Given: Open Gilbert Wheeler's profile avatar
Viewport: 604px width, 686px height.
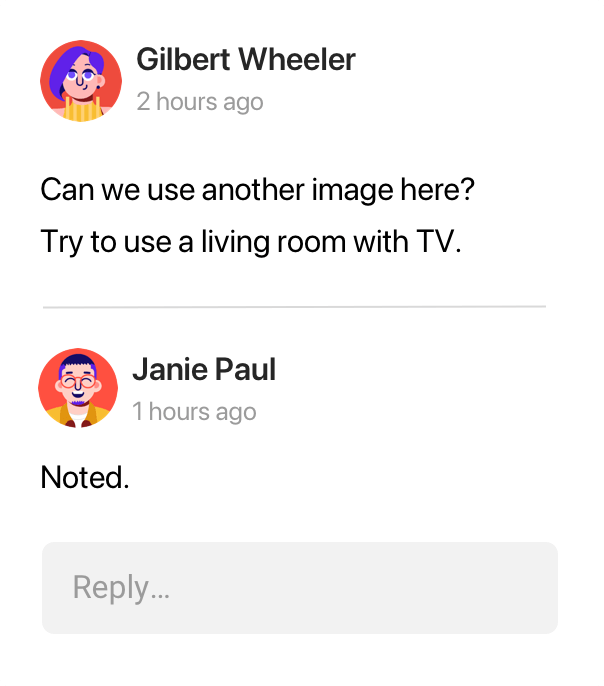Looking at the screenshot, I should click(81, 81).
